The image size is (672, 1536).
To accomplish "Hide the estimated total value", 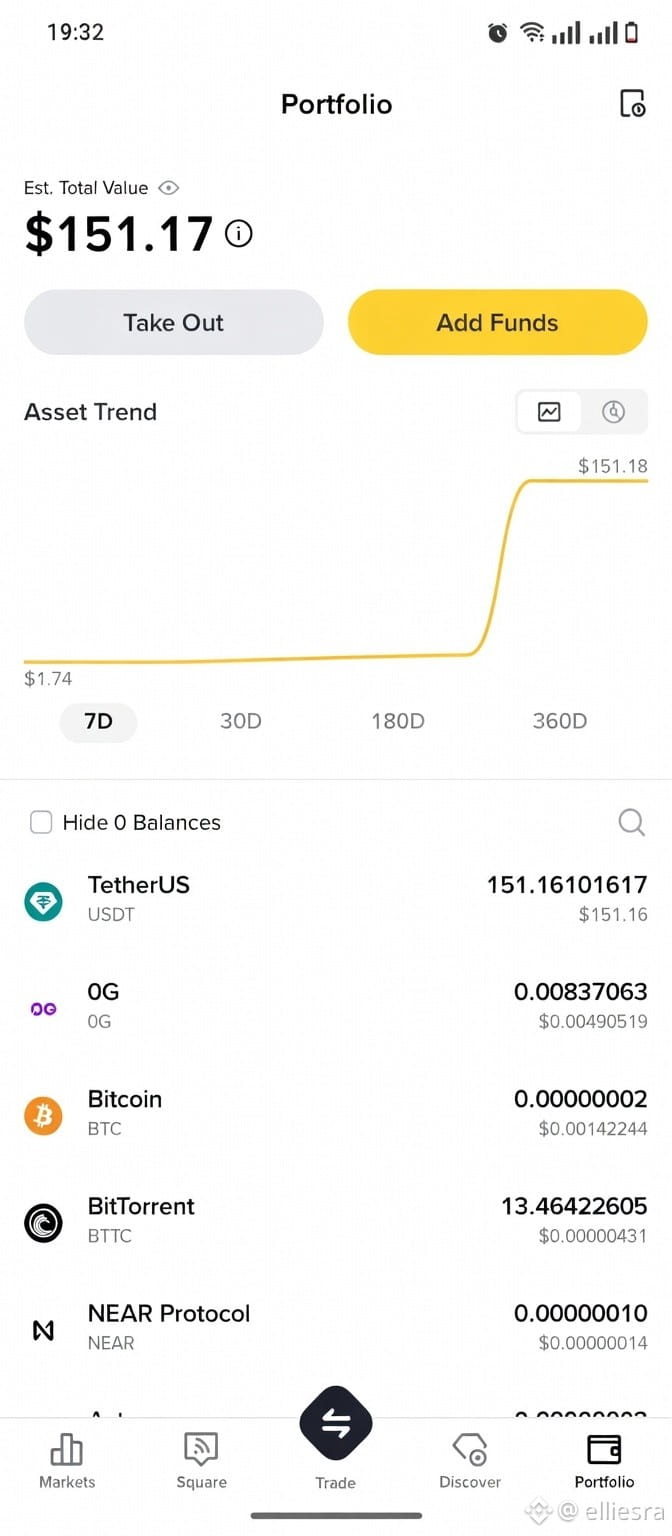I will [x=168, y=188].
